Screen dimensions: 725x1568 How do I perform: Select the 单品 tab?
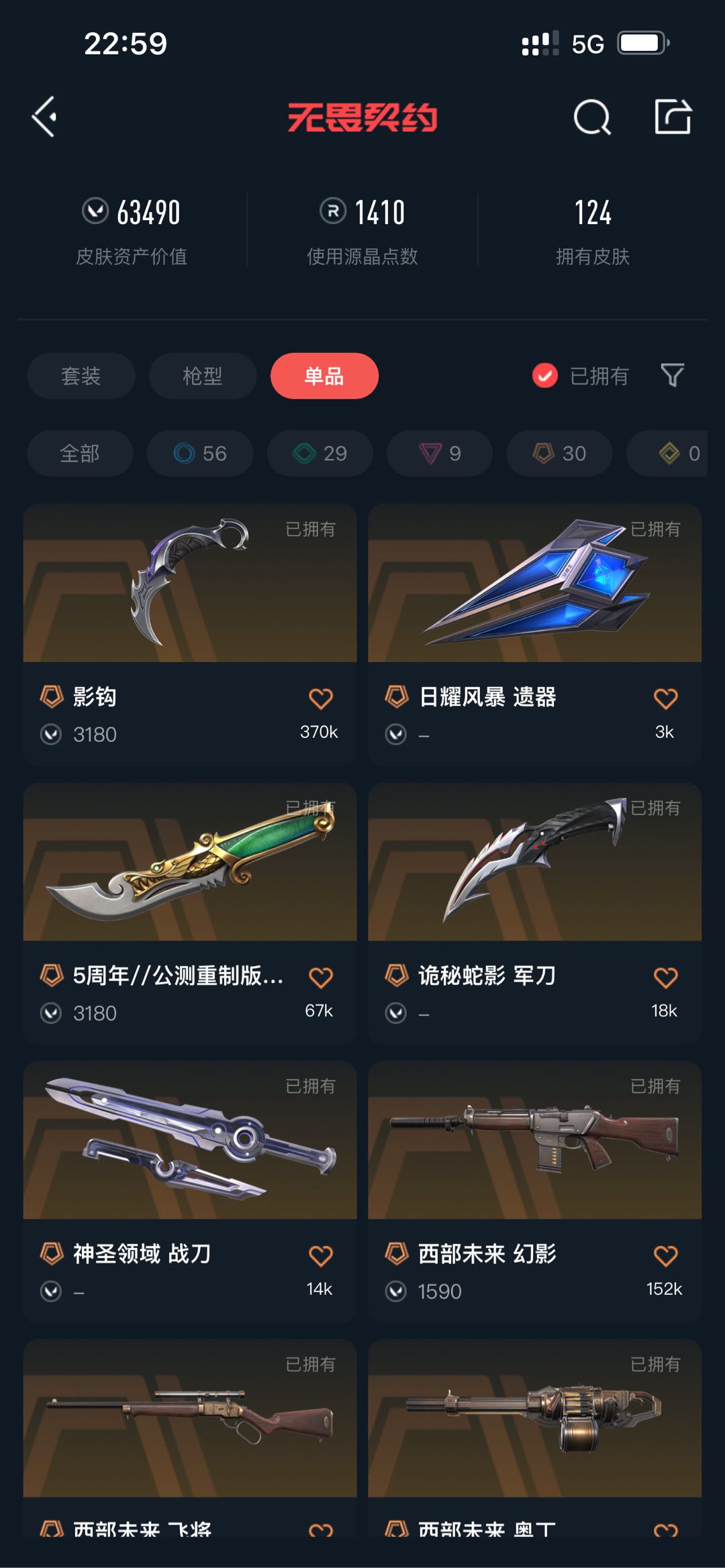tap(324, 376)
